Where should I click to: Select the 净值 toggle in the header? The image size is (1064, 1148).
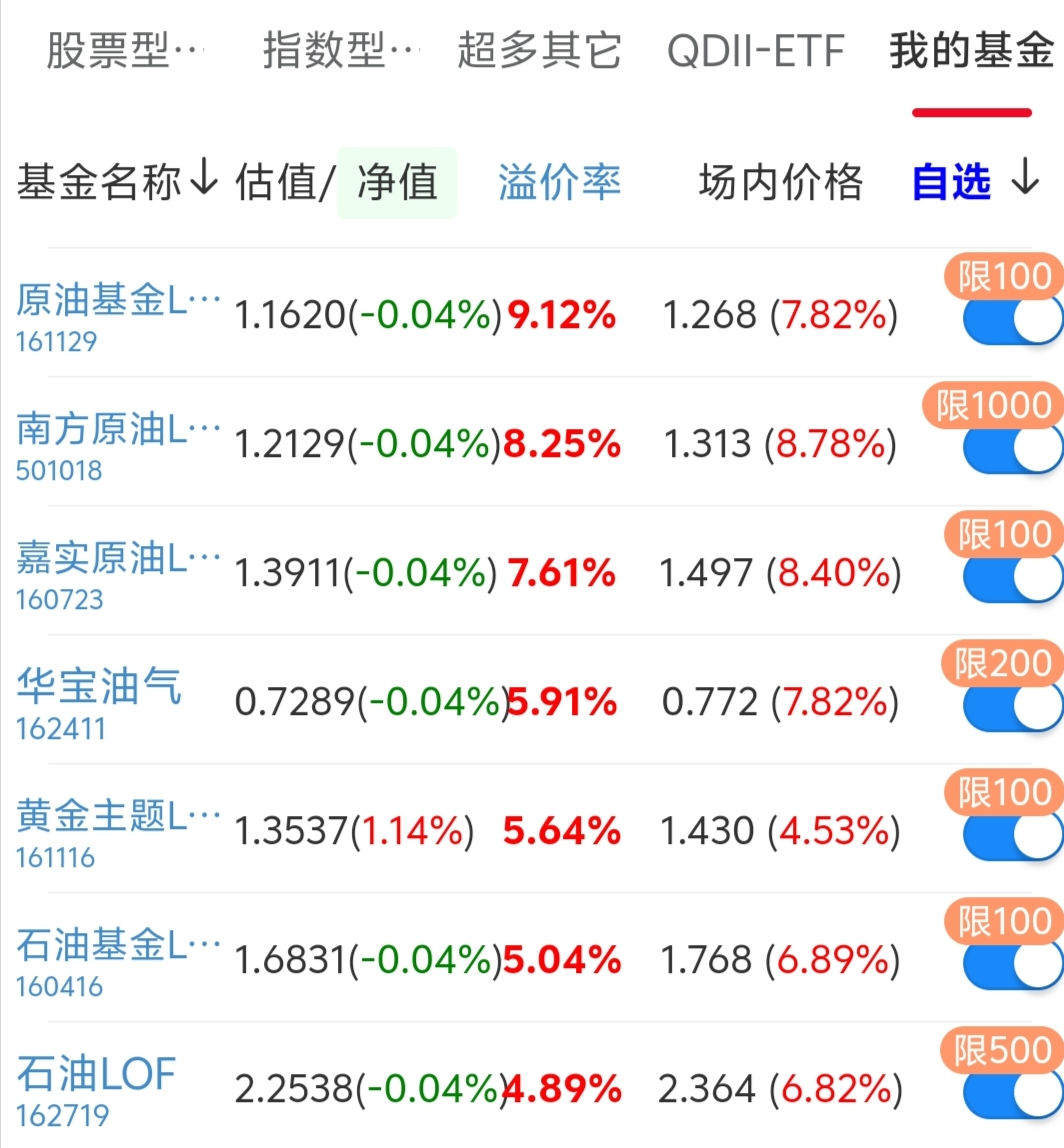click(x=397, y=182)
